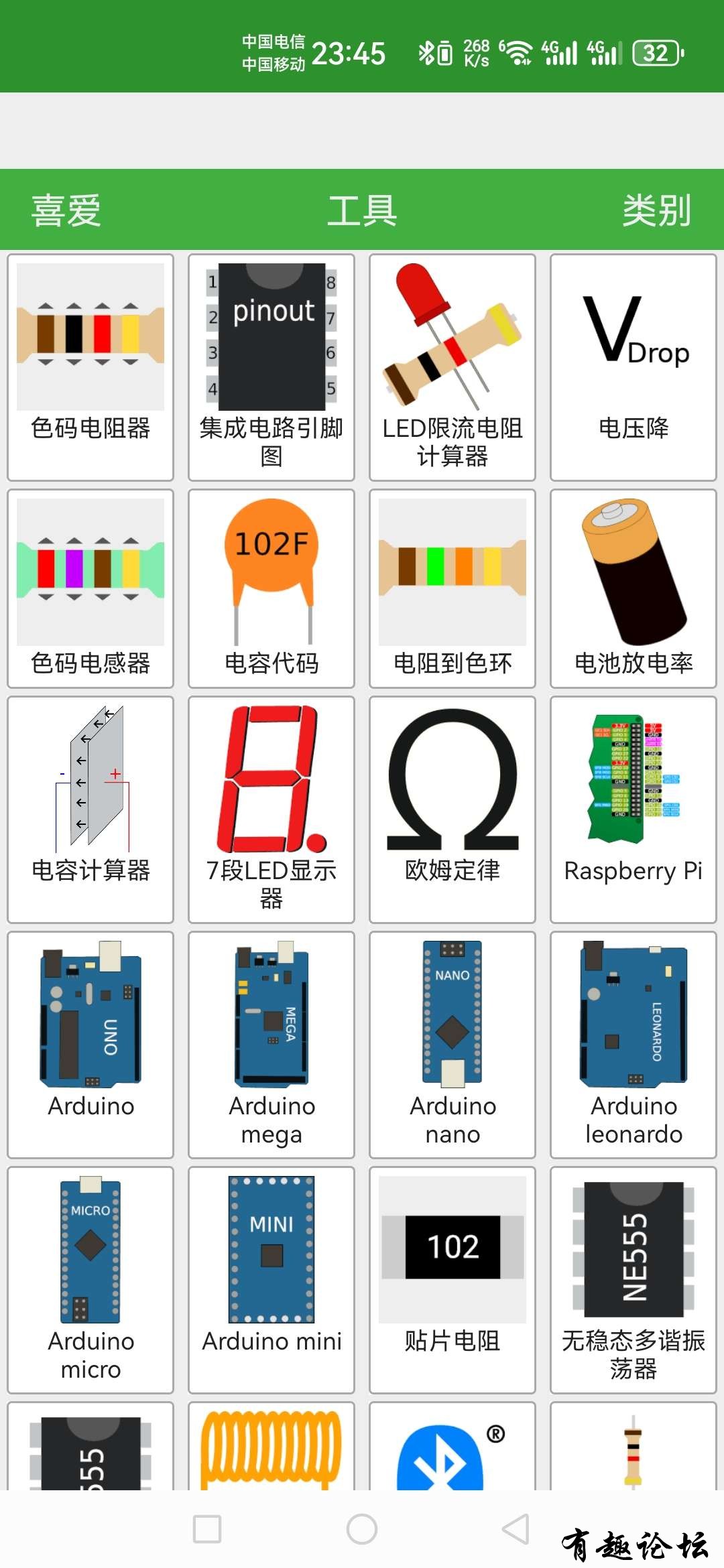This screenshot has width=724, height=1568.
Task: Open the 无稳态多谐振荡器 NE555 tool
Action: tap(633, 1279)
